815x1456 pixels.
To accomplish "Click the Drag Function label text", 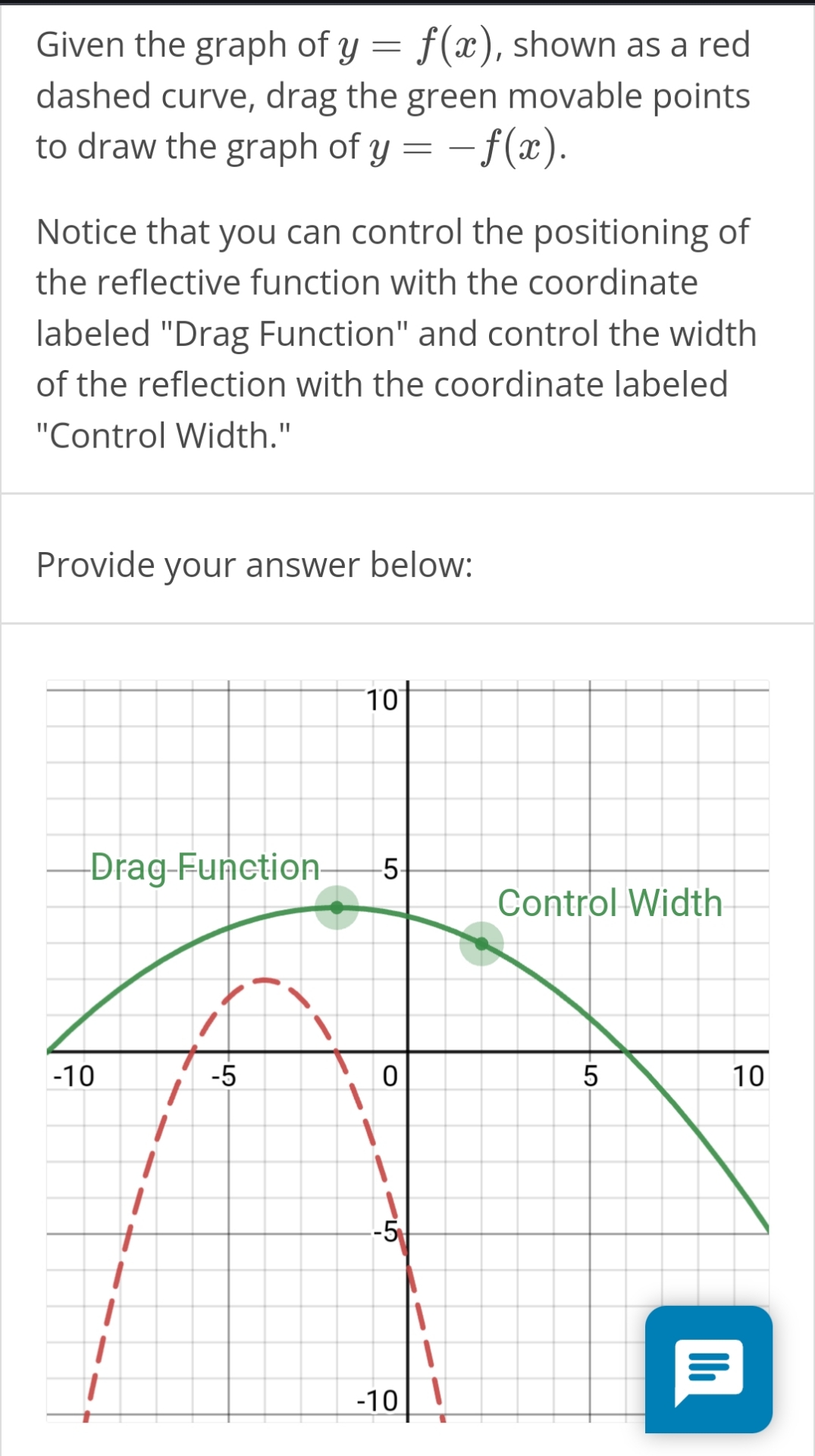I will tap(203, 868).
